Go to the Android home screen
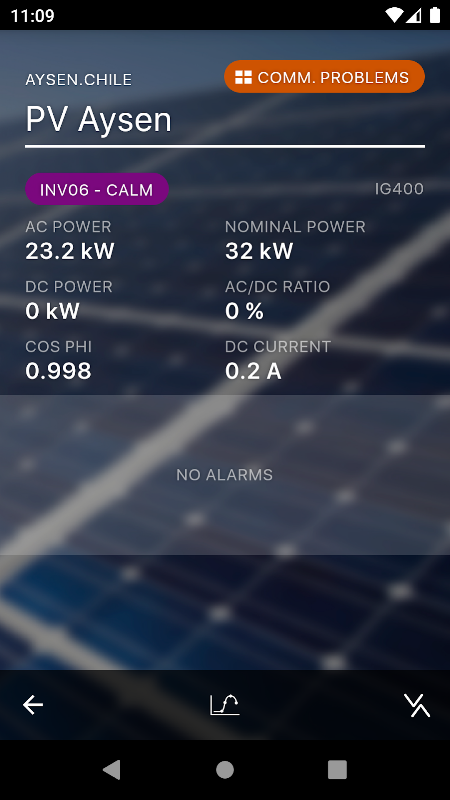Image resolution: width=450 pixels, height=800 pixels. pyautogui.click(x=224, y=769)
